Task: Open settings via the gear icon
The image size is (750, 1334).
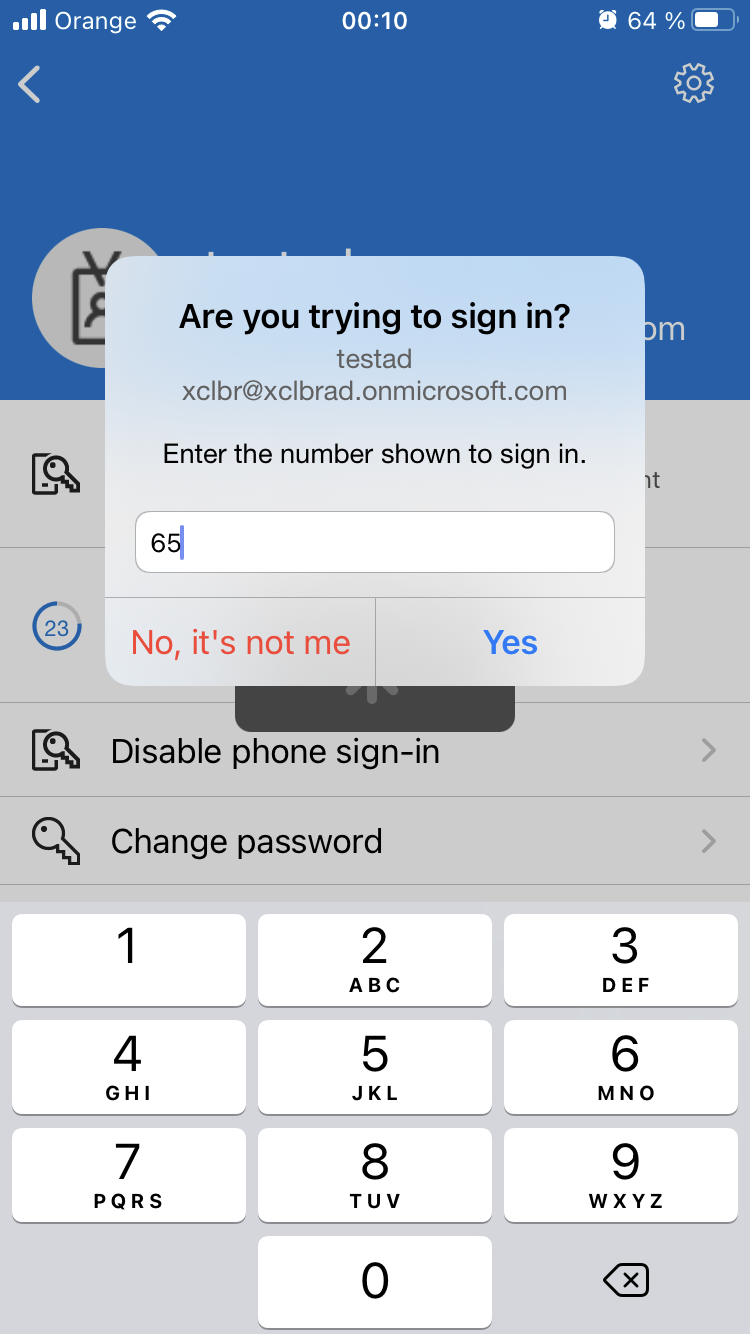Action: 693,84
